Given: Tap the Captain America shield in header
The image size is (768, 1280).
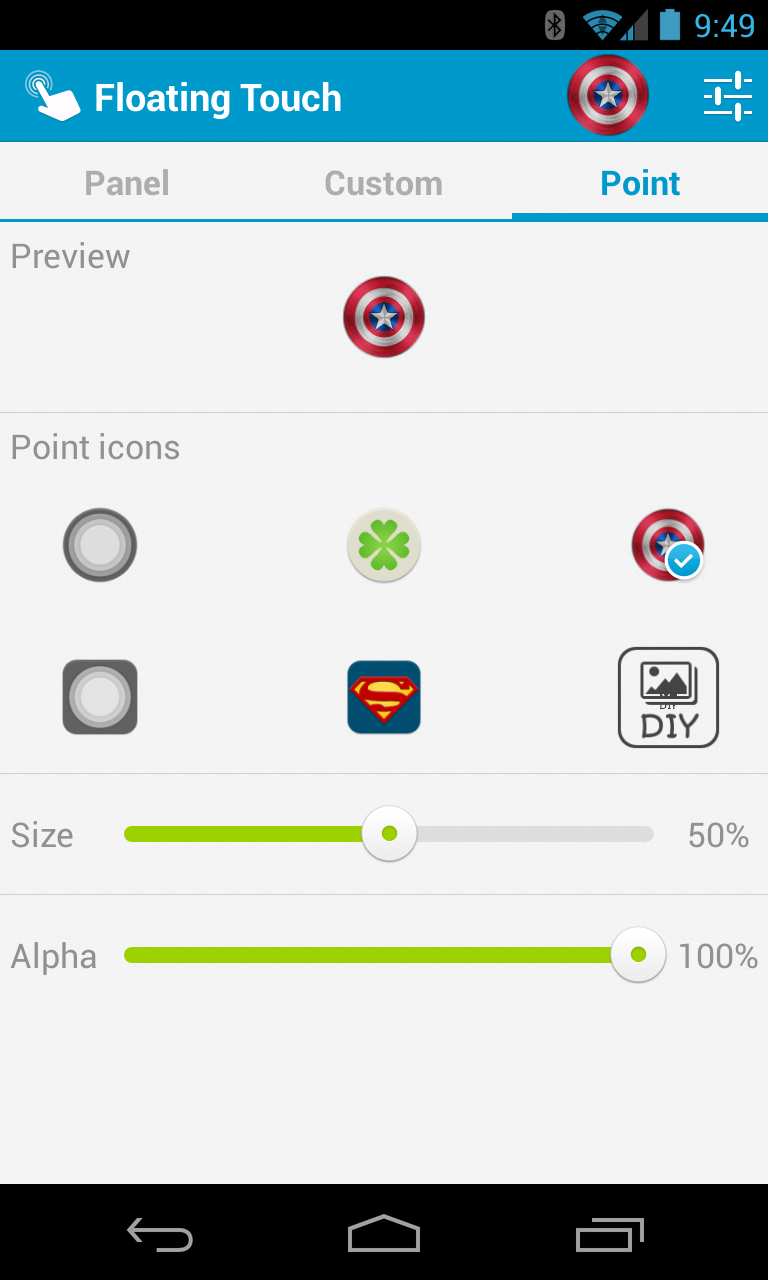Looking at the screenshot, I should 608,96.
